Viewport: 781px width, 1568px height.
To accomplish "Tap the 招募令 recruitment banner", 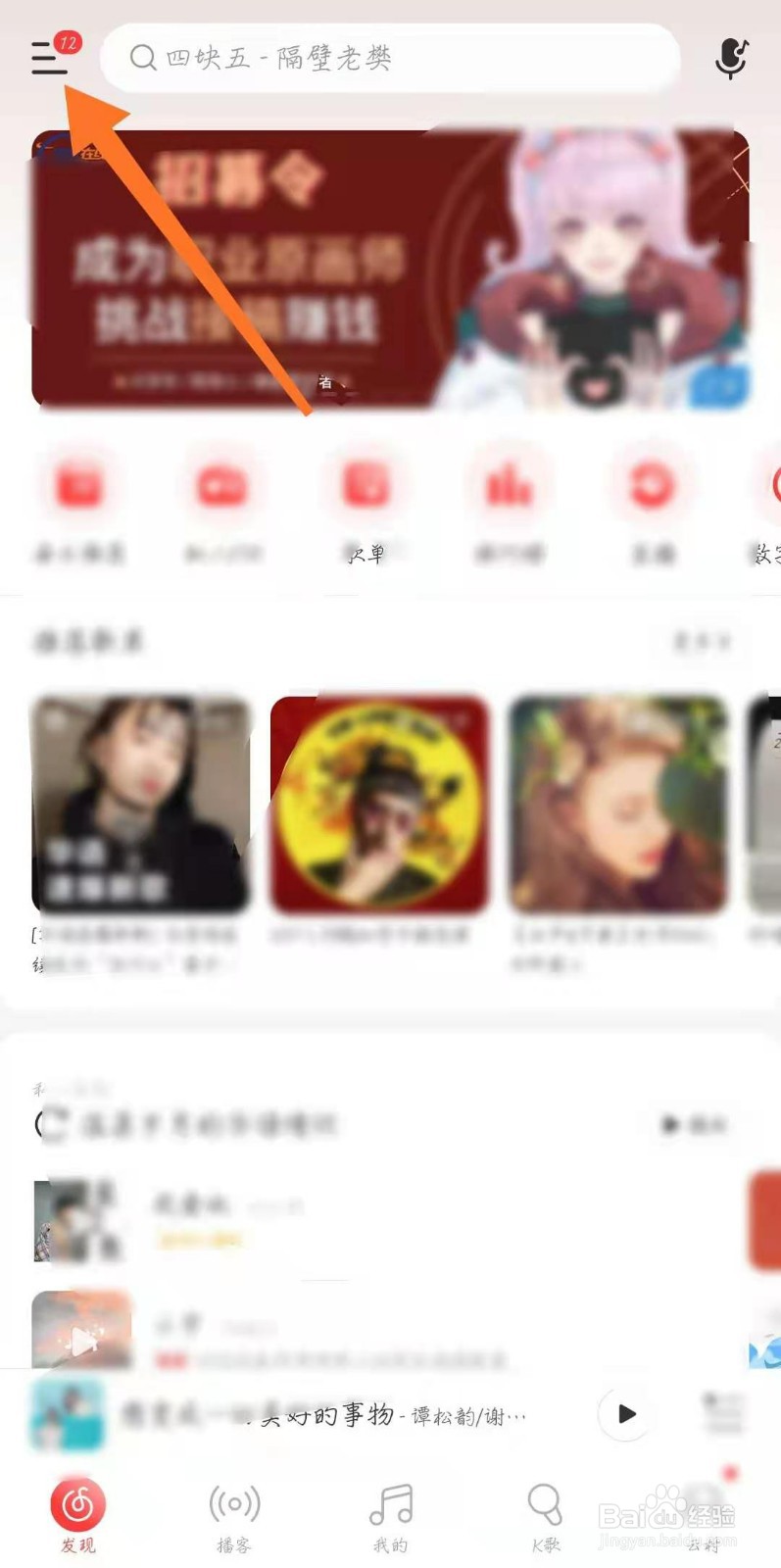I will pyautogui.click(x=390, y=269).
